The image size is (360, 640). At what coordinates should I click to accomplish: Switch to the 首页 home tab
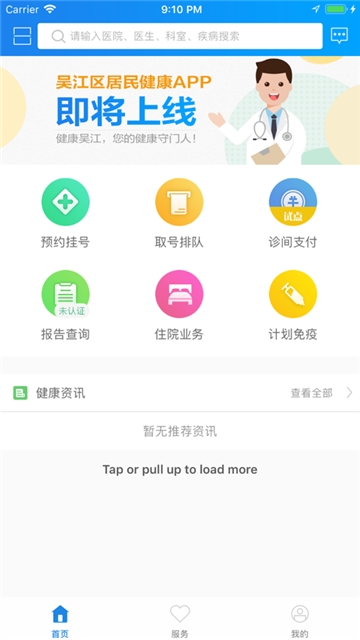60,621
